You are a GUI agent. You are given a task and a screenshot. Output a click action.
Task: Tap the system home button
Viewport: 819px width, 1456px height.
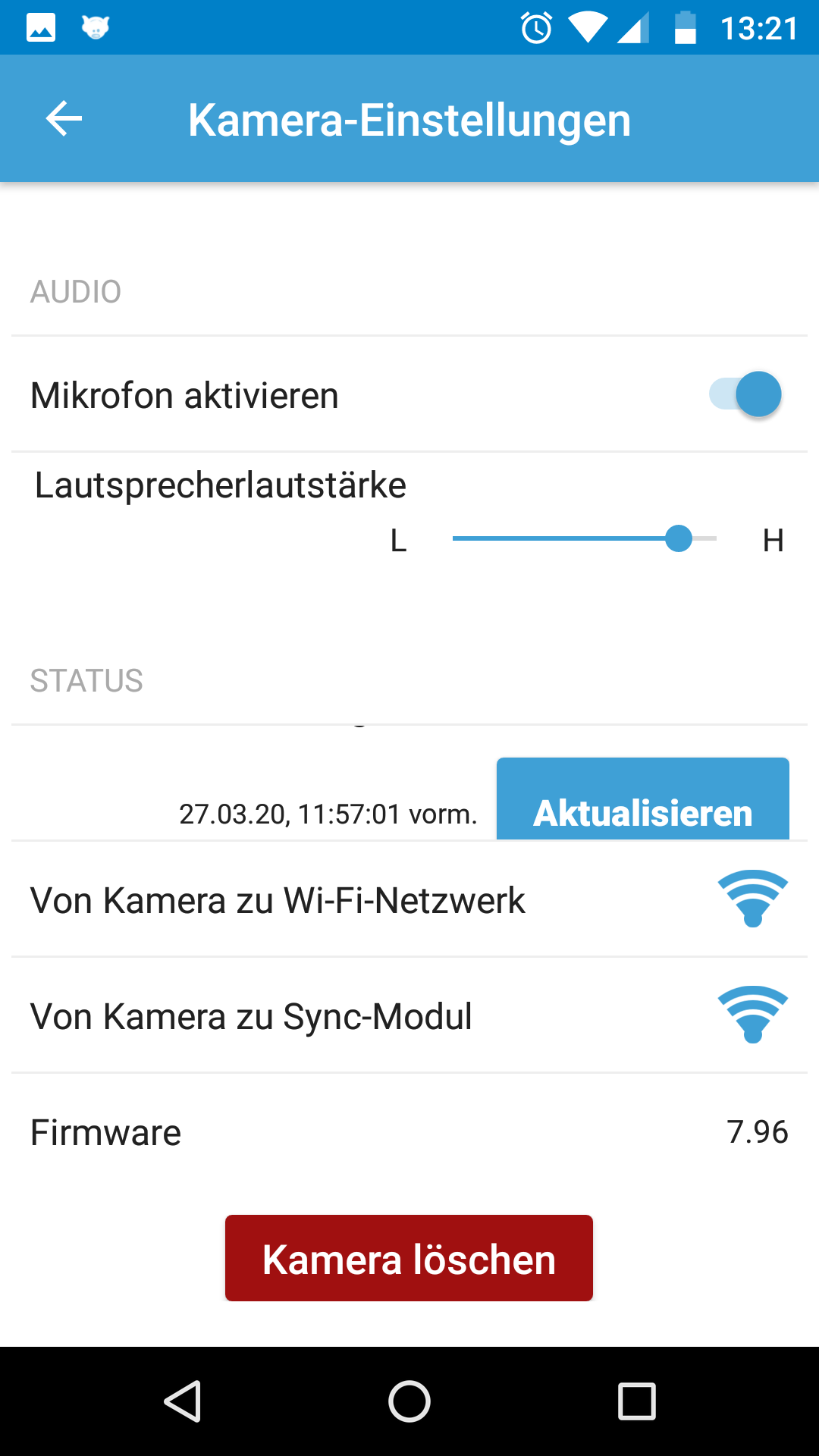pos(409,1401)
